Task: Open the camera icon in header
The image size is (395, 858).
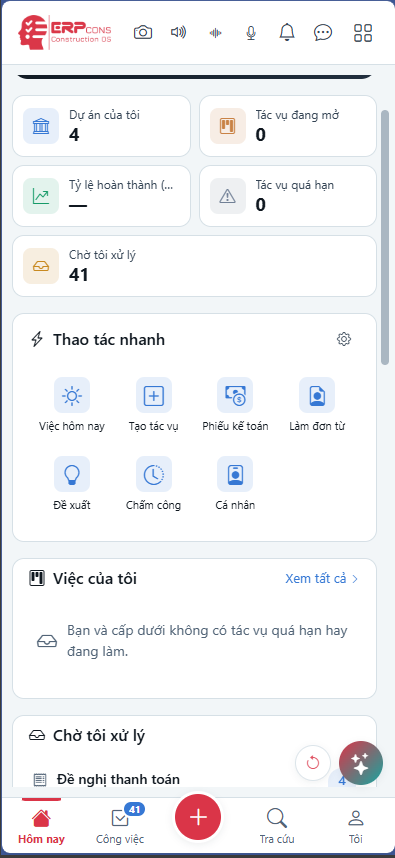Action: 143,32
